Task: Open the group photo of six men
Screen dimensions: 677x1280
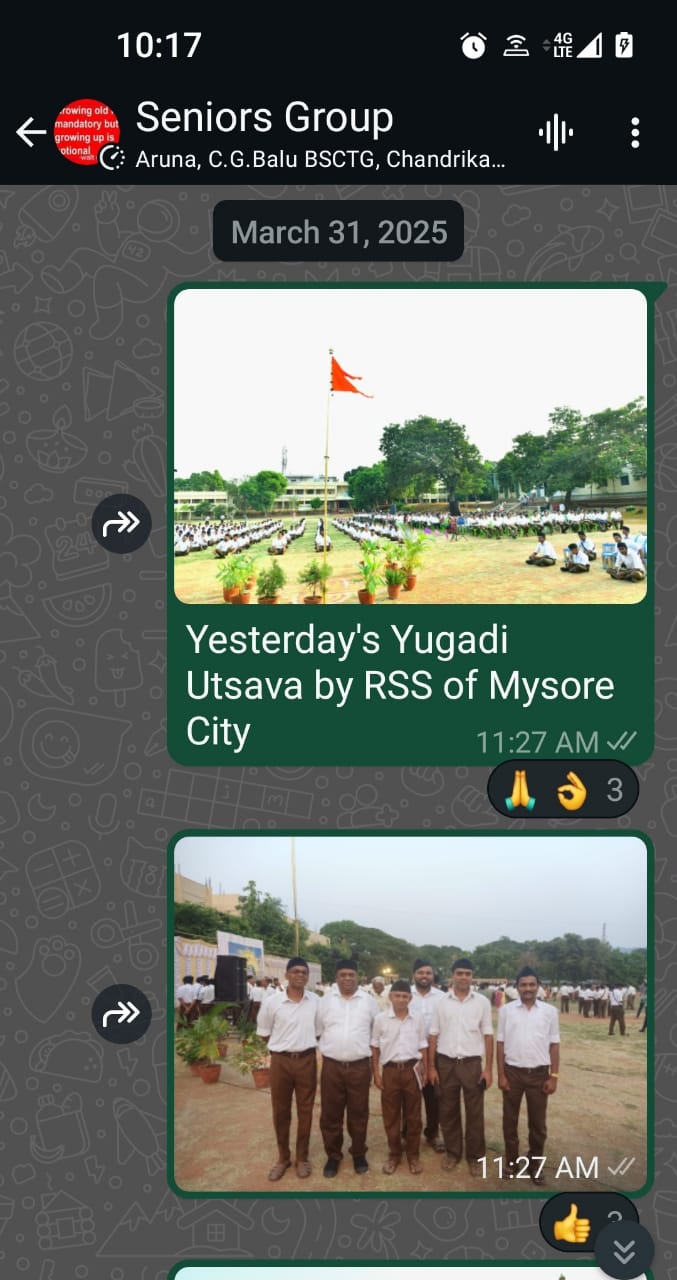Action: tap(410, 1013)
